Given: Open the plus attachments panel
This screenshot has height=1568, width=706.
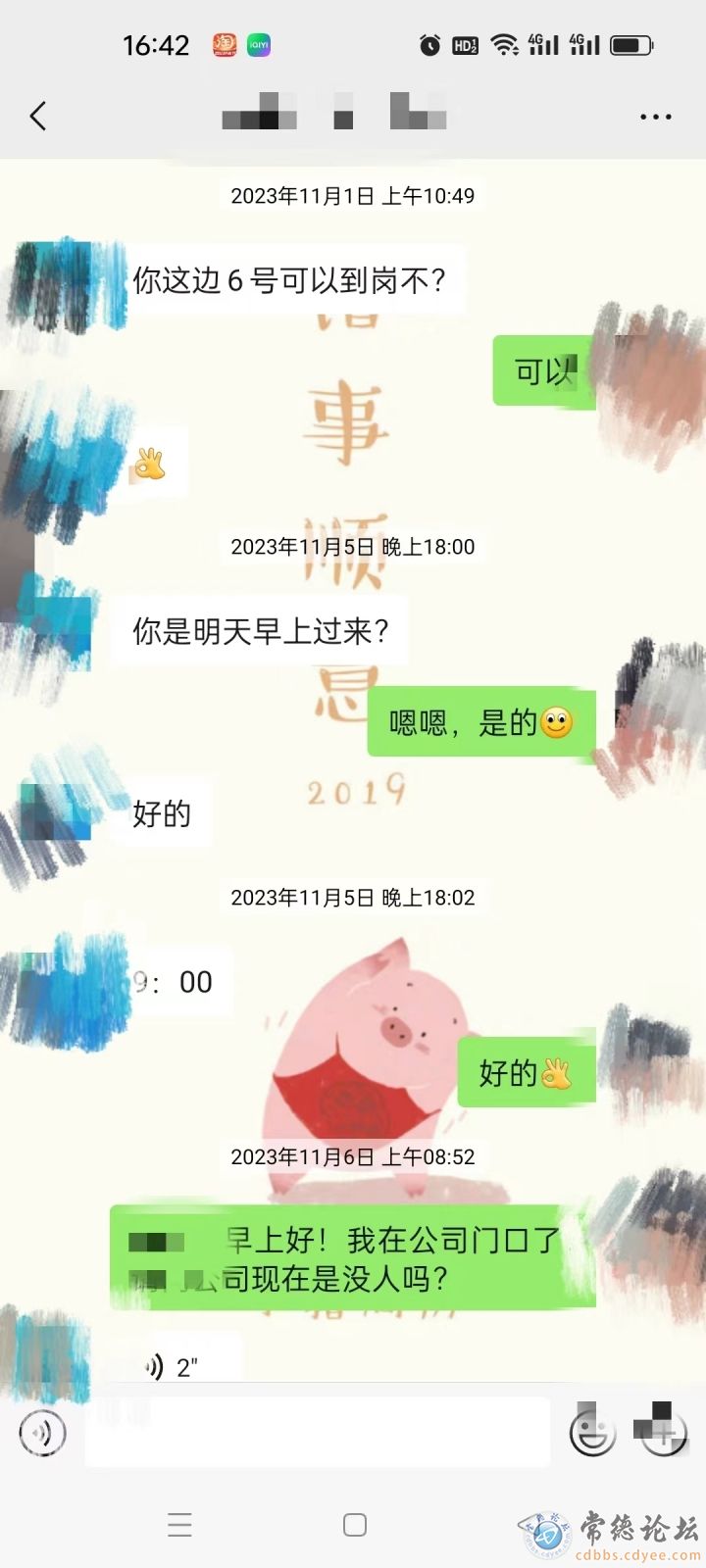Looking at the screenshot, I should click(x=659, y=1433).
